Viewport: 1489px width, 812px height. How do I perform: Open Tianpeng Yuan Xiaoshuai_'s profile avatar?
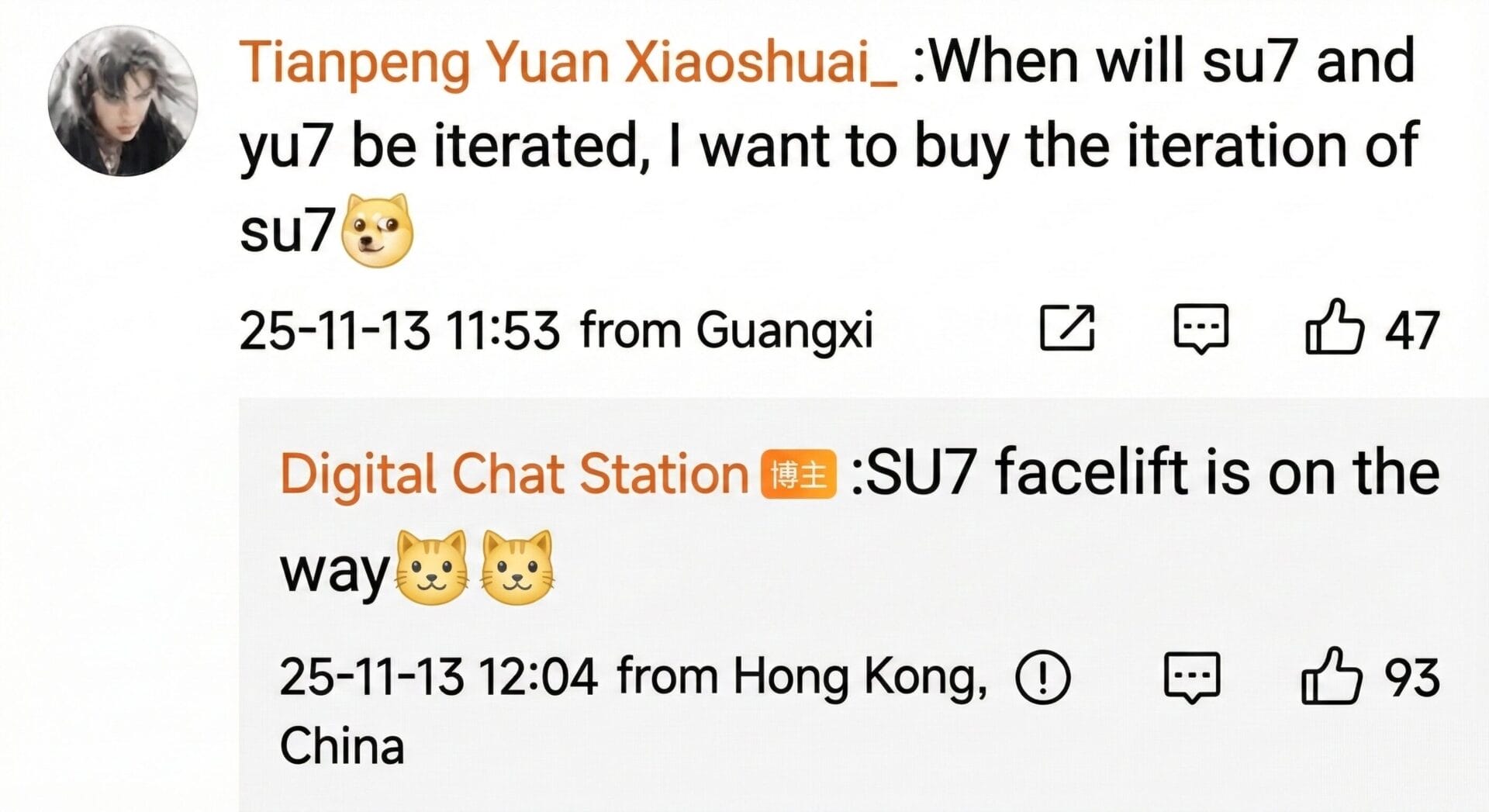pyautogui.click(x=123, y=100)
